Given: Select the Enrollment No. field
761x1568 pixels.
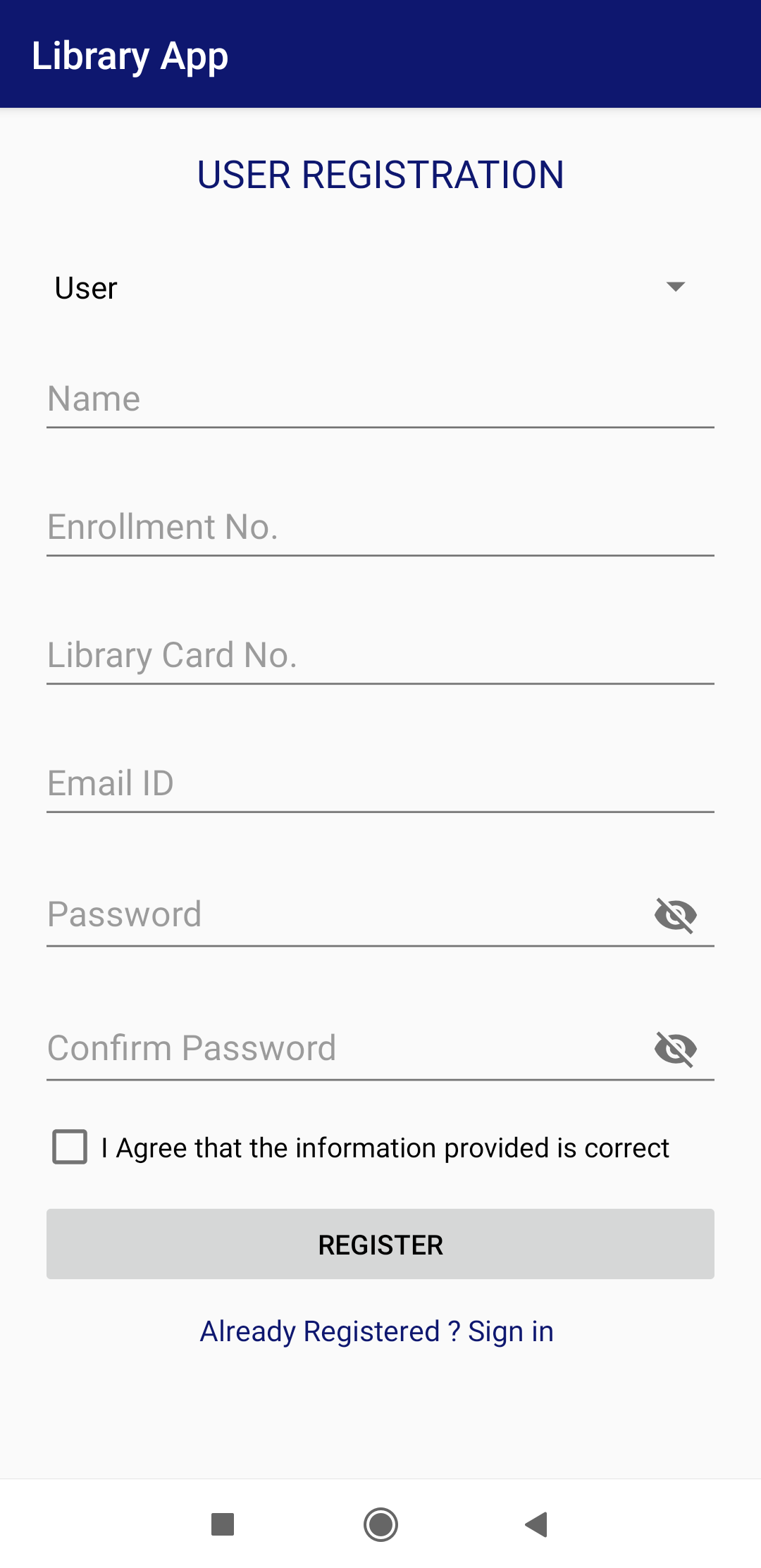Looking at the screenshot, I should point(380,528).
